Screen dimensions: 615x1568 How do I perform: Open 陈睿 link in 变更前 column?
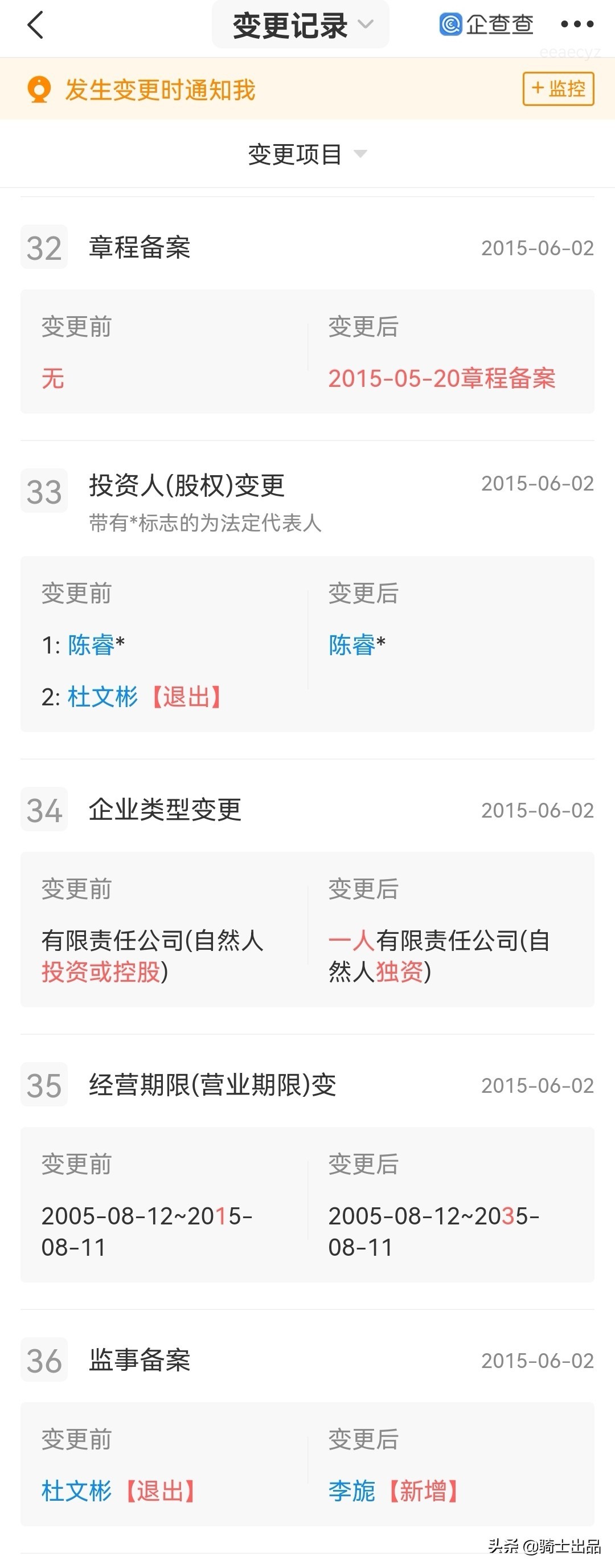click(91, 644)
